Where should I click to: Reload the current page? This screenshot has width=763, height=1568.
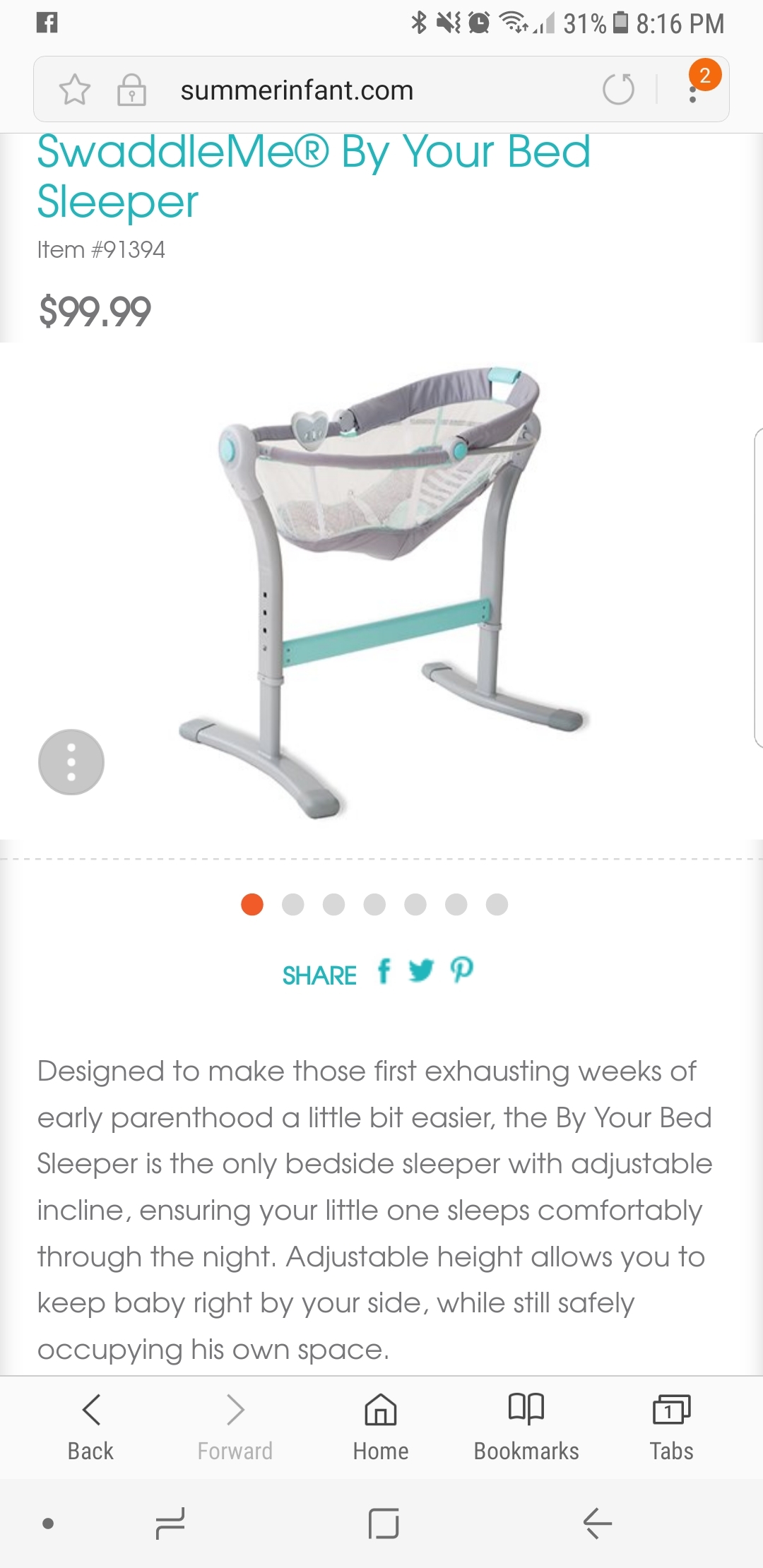(x=618, y=90)
